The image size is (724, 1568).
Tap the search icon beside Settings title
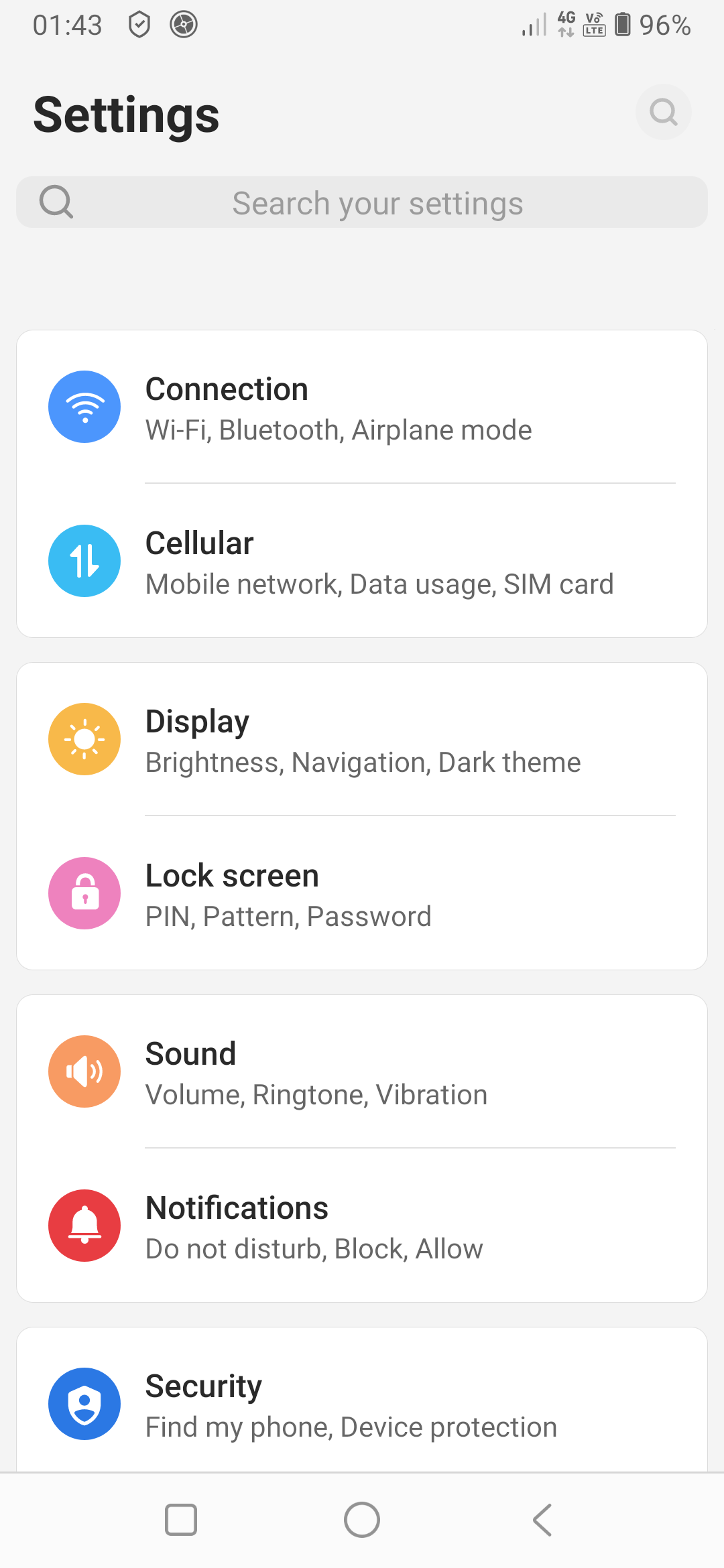coord(663,112)
